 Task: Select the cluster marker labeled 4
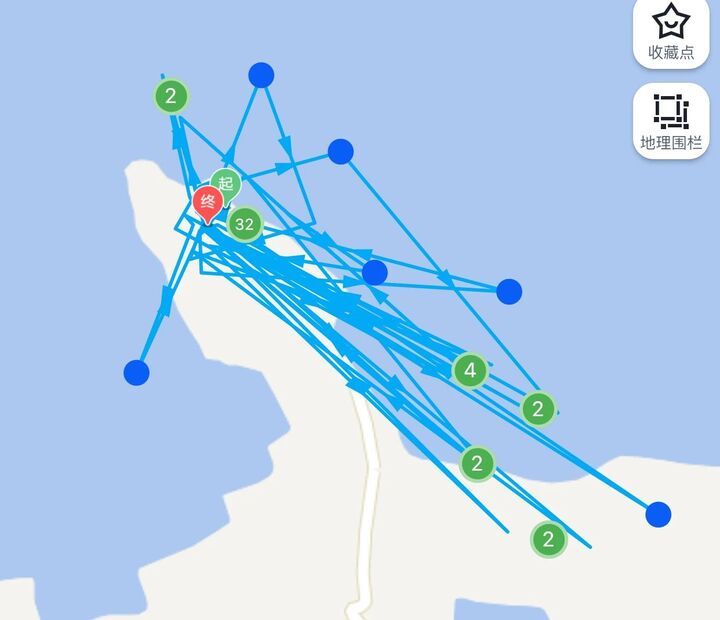pyautogui.click(x=470, y=370)
